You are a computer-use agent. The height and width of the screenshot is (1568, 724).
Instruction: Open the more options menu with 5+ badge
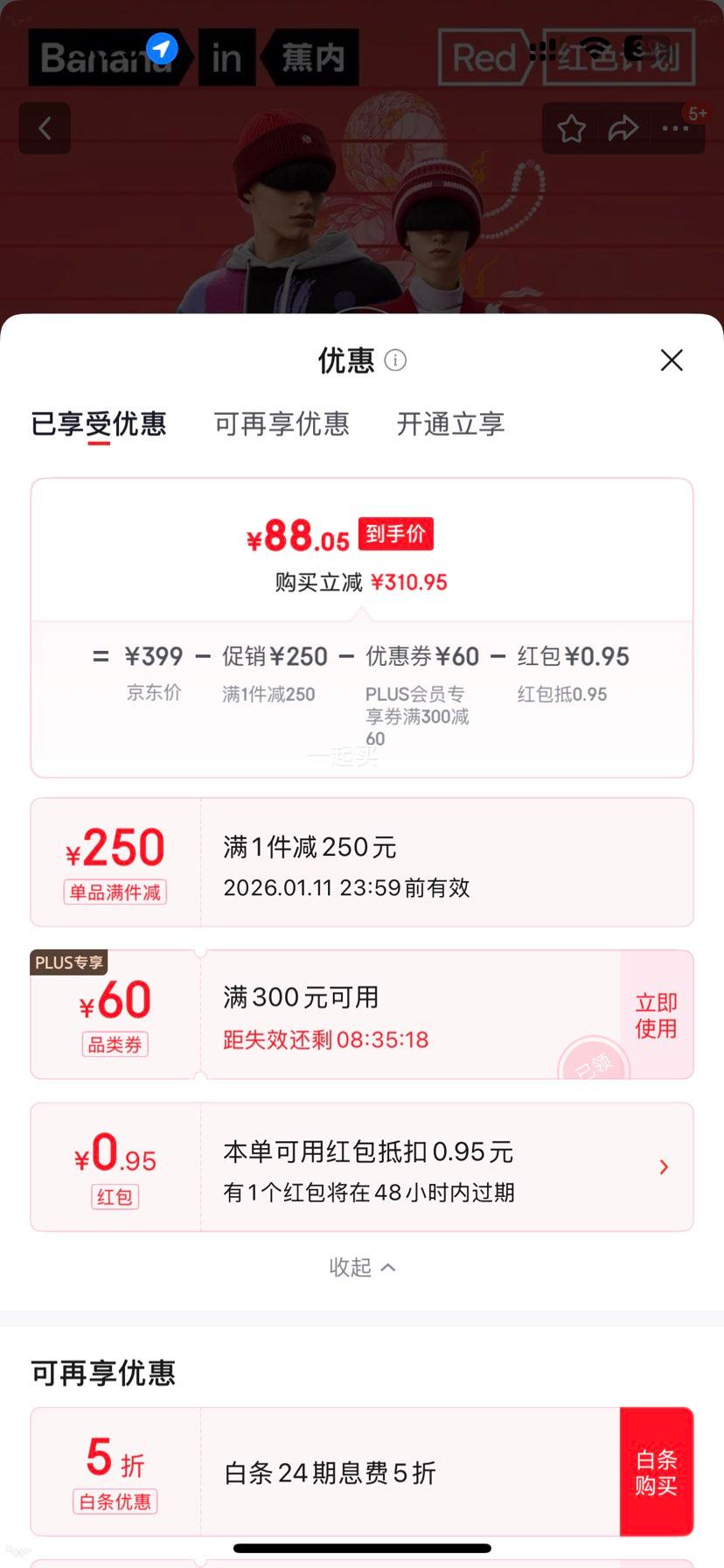pyautogui.click(x=675, y=129)
